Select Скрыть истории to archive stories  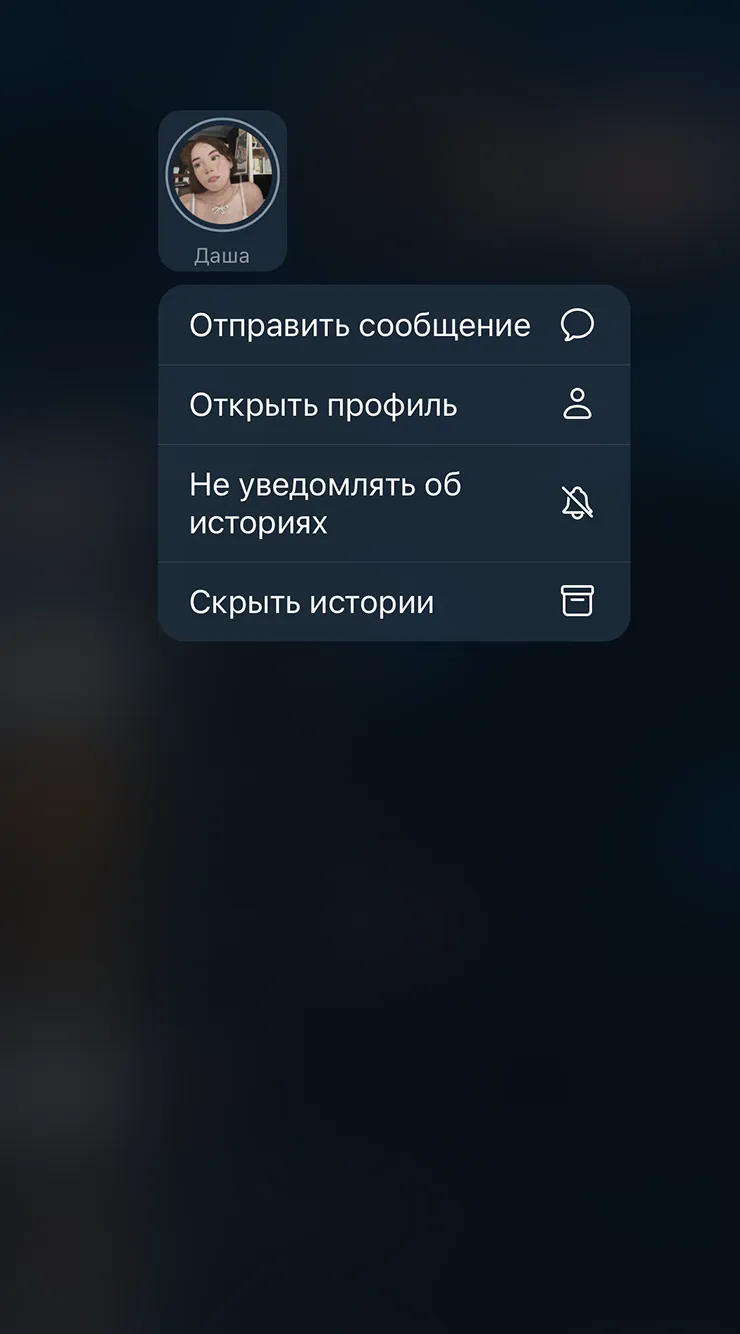tap(394, 602)
